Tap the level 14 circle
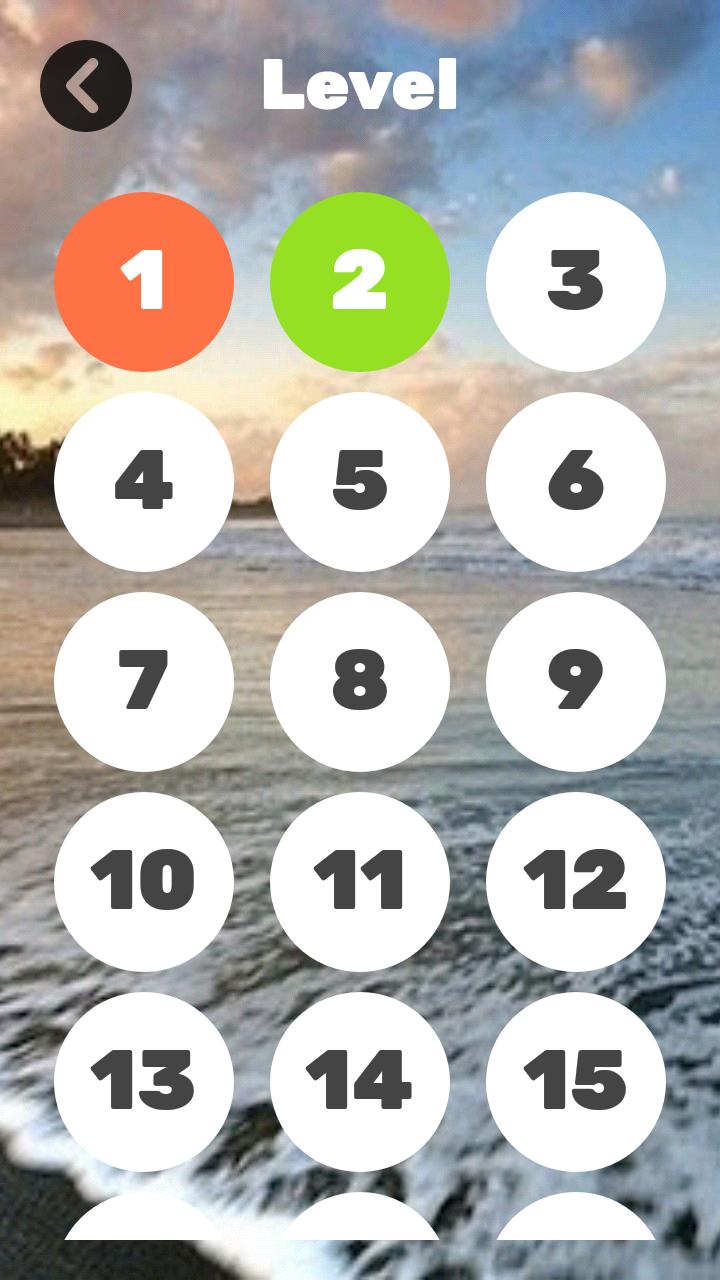This screenshot has height=1280, width=720. tap(360, 1082)
